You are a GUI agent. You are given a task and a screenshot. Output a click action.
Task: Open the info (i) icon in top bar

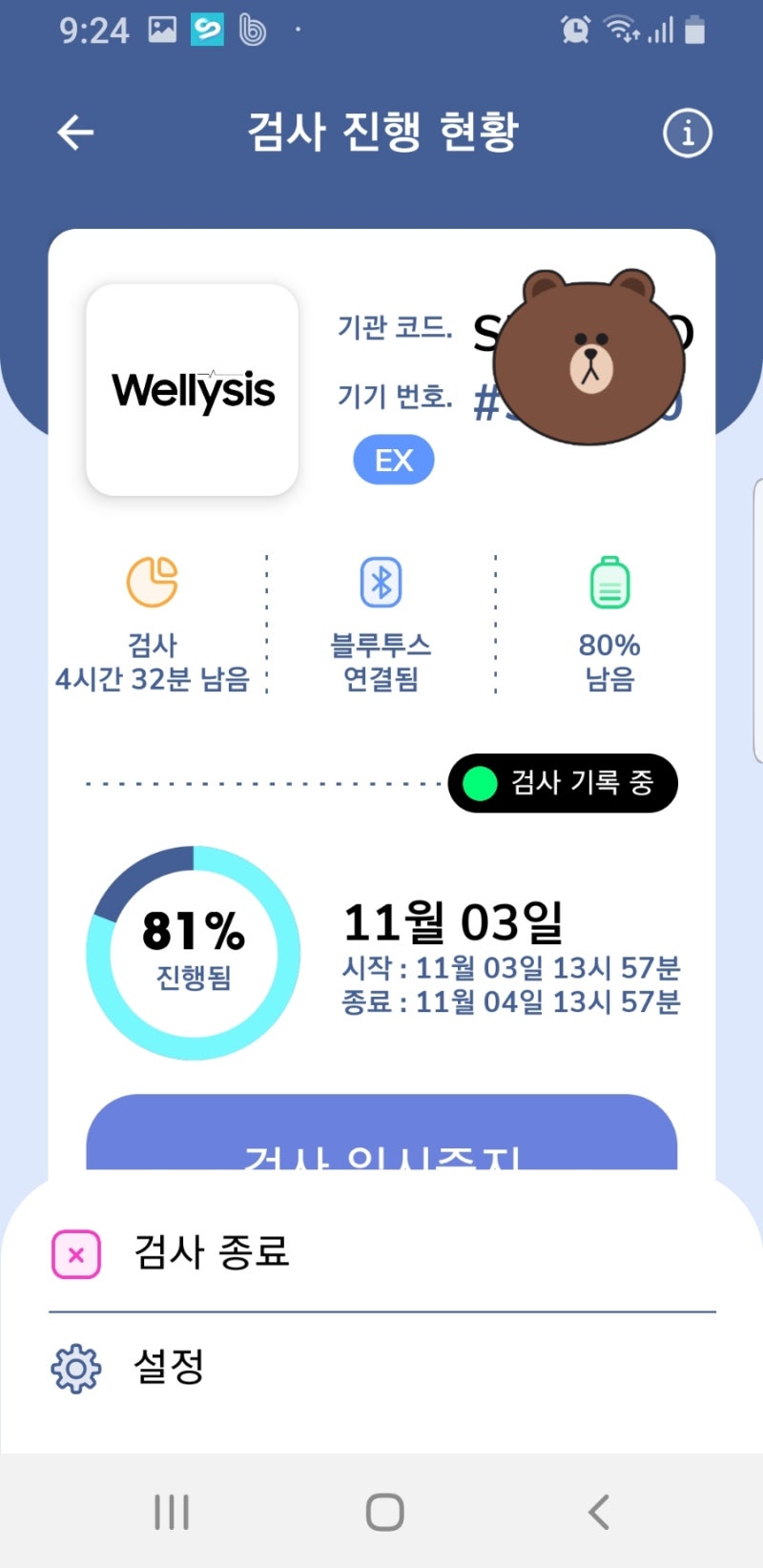coord(686,133)
